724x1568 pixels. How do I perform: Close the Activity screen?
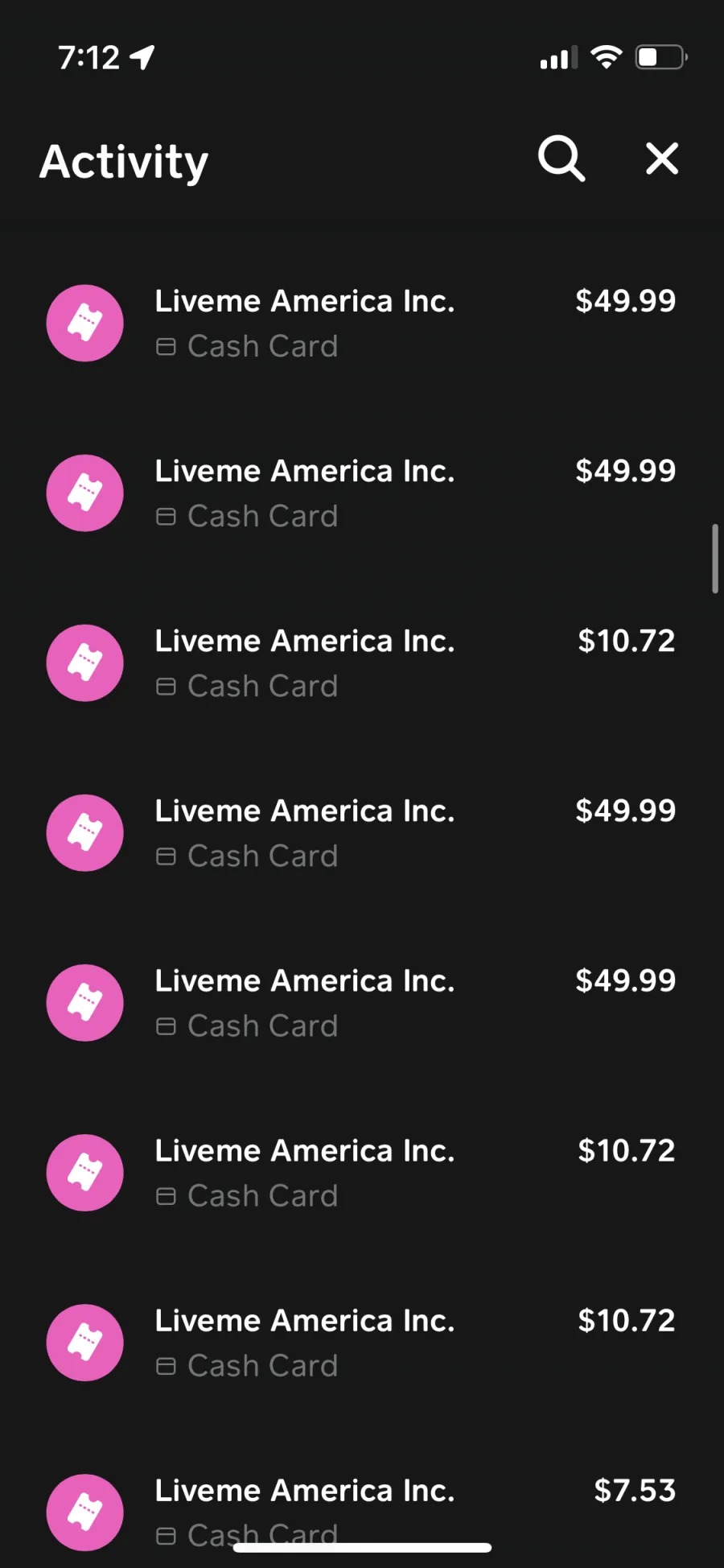click(x=662, y=159)
